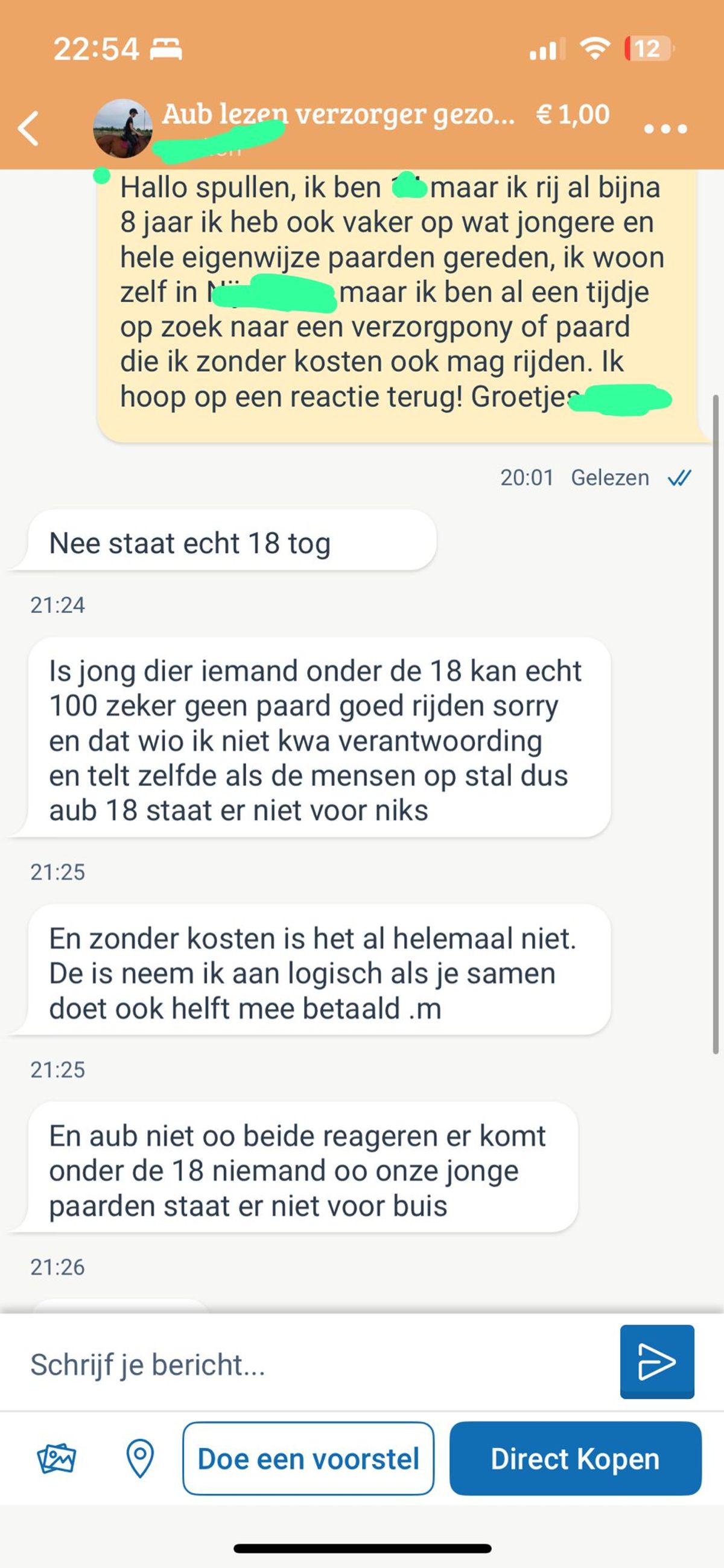Go back from this chat
724x1568 pixels.
(x=28, y=129)
